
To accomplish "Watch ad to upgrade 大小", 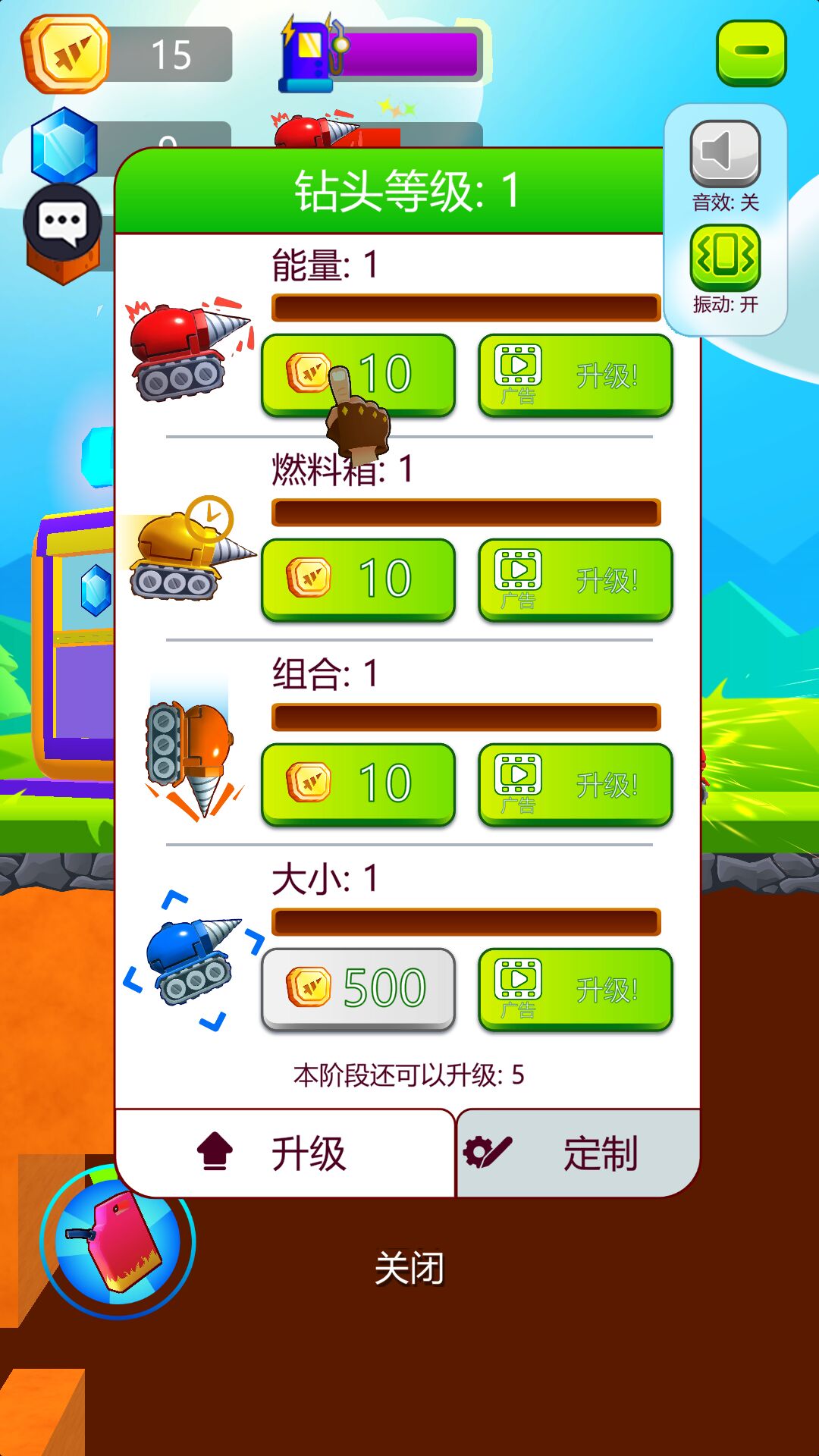I will pos(575,988).
